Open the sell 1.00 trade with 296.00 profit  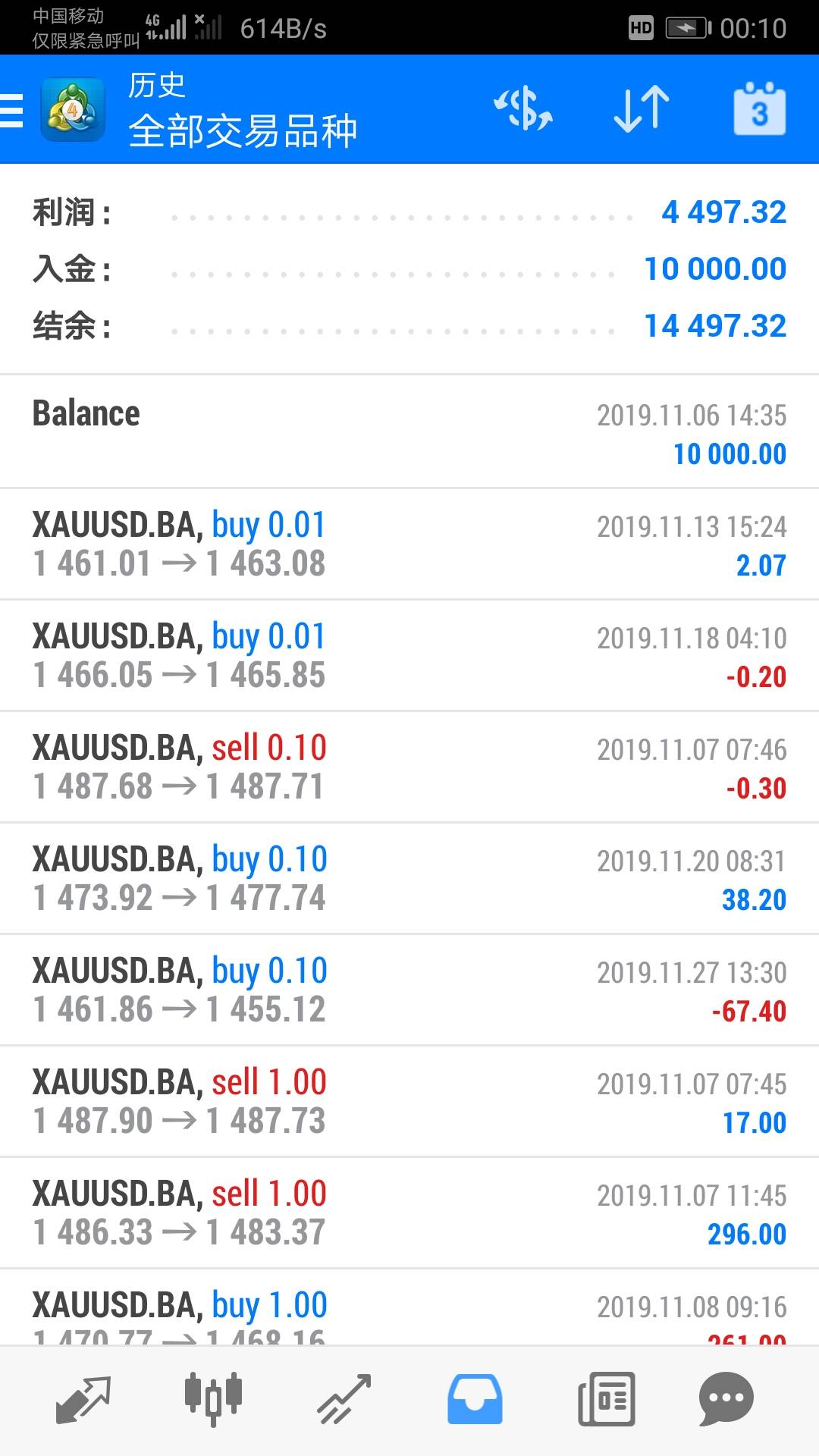pos(409,1213)
